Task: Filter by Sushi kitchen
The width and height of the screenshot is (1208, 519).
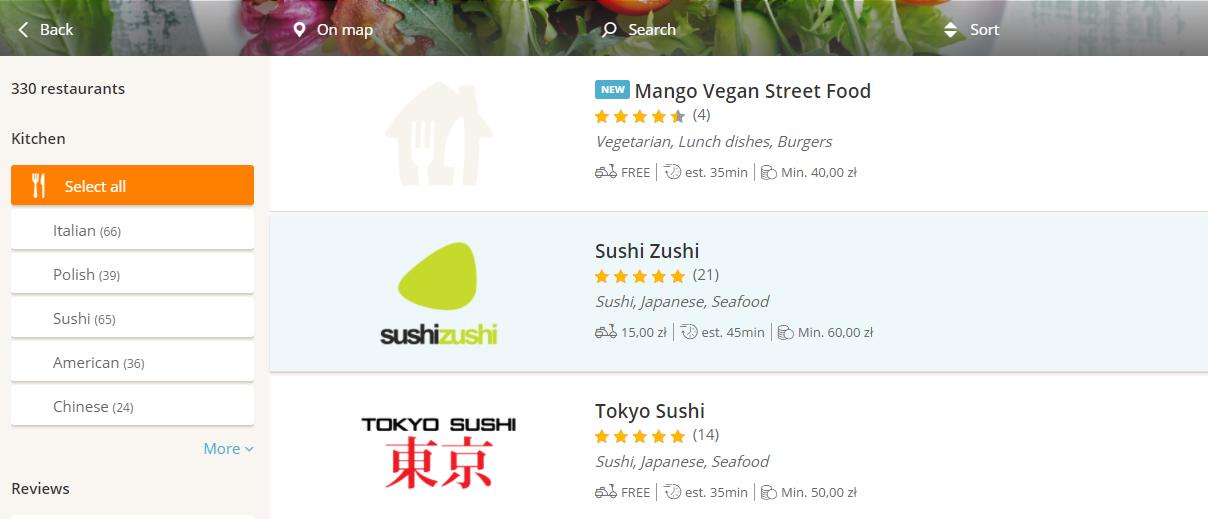Action: [132, 318]
